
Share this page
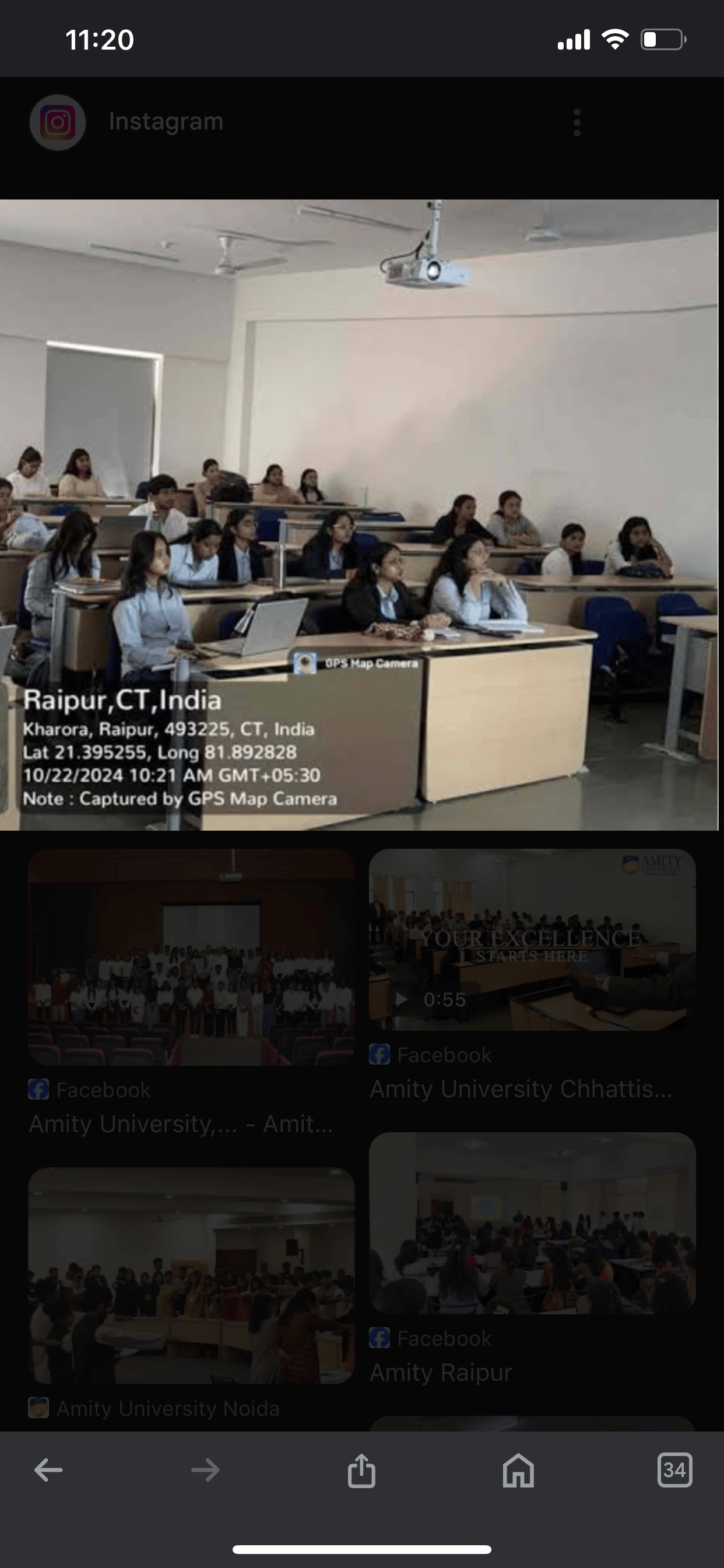click(361, 1470)
